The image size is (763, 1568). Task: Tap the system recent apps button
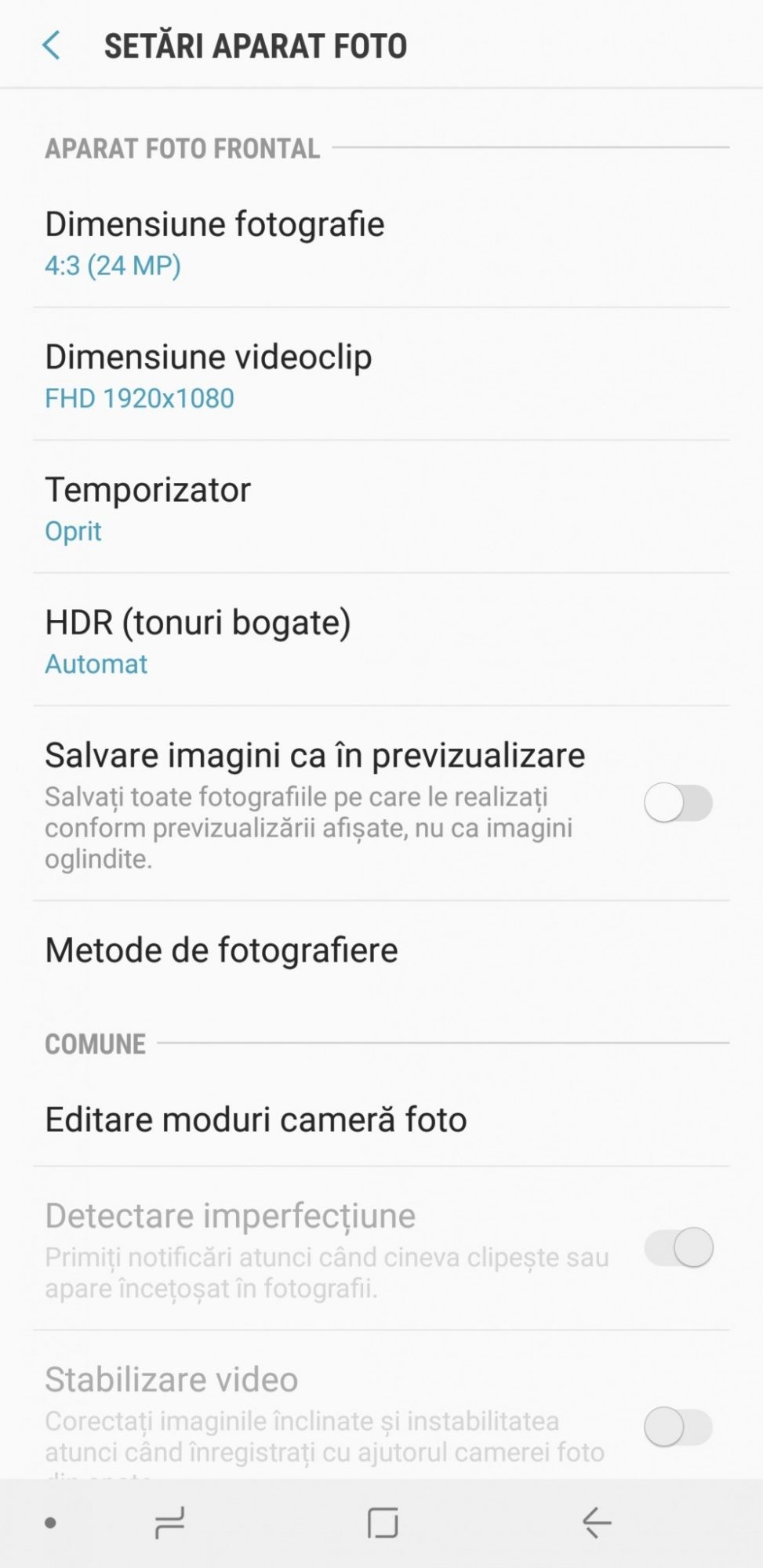pos(170,1523)
